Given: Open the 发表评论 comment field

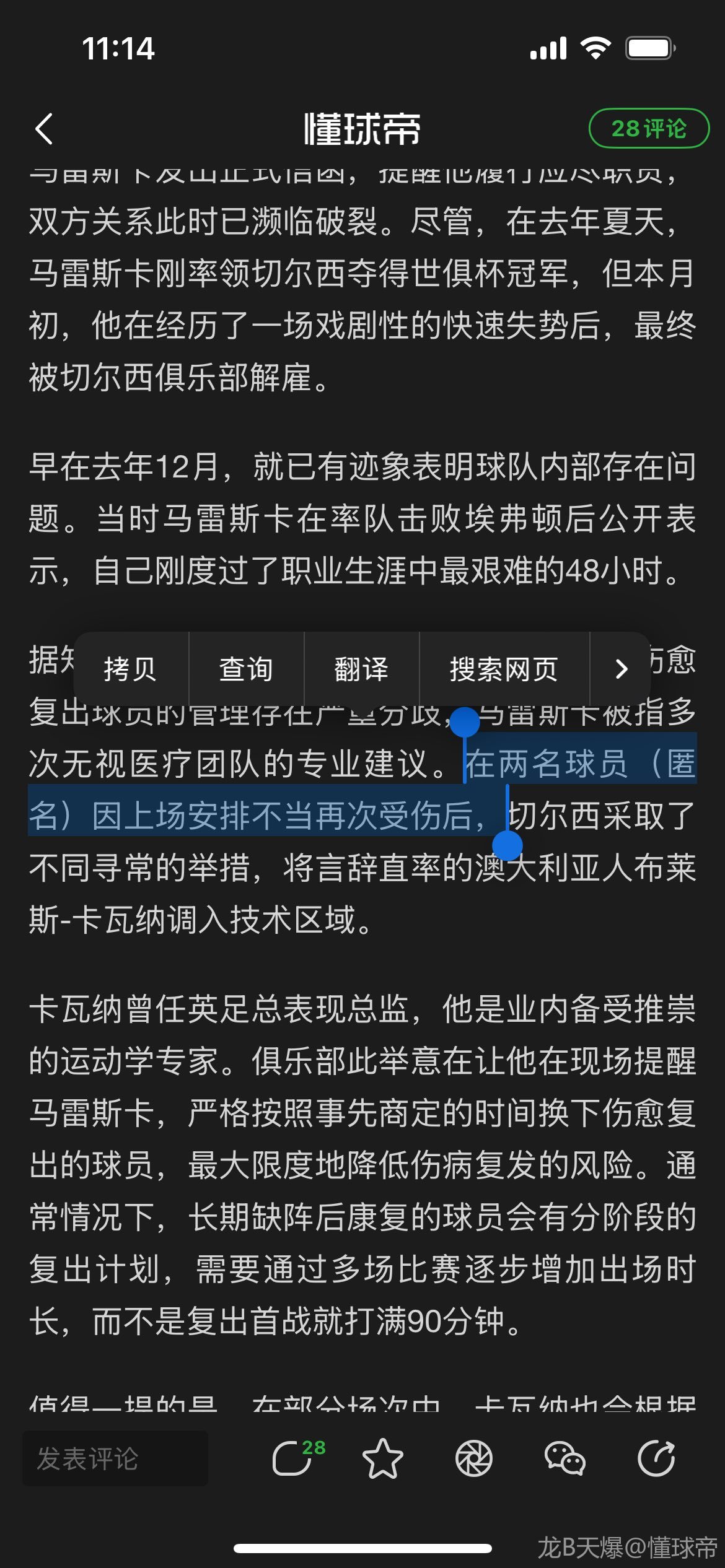Looking at the screenshot, I should tap(115, 1459).
